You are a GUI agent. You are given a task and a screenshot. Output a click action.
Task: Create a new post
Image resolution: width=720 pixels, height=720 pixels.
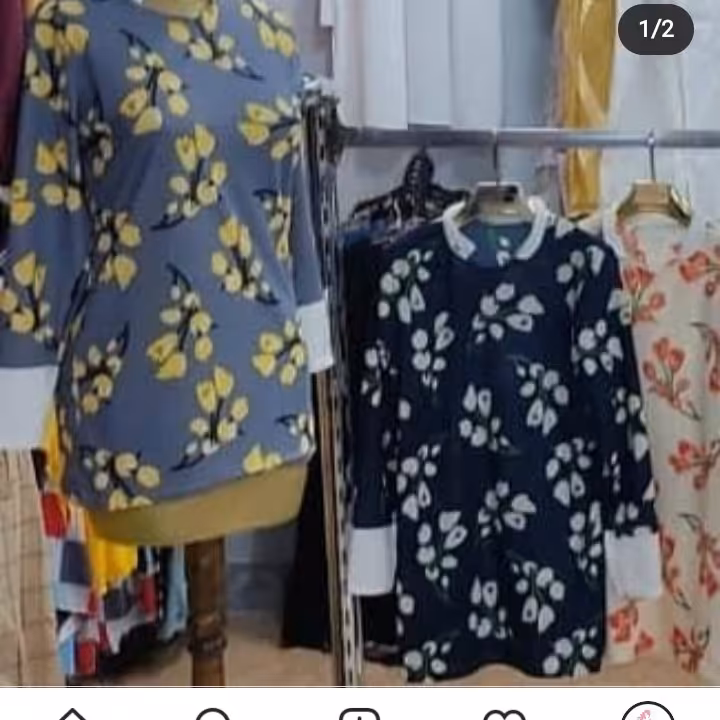click(x=359, y=714)
